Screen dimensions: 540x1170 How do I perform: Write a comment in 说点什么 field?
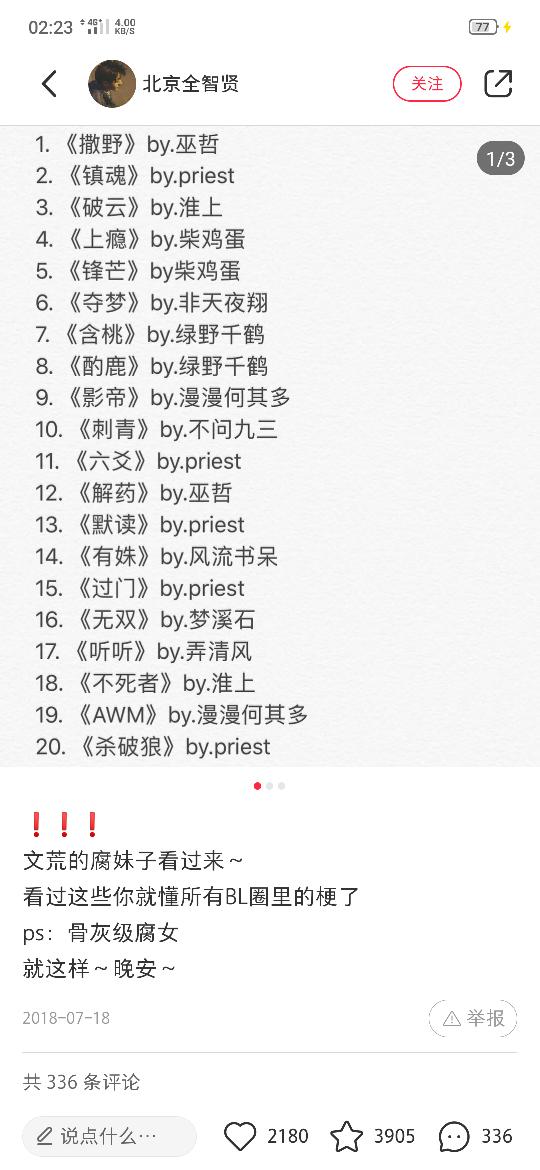click(x=109, y=1136)
